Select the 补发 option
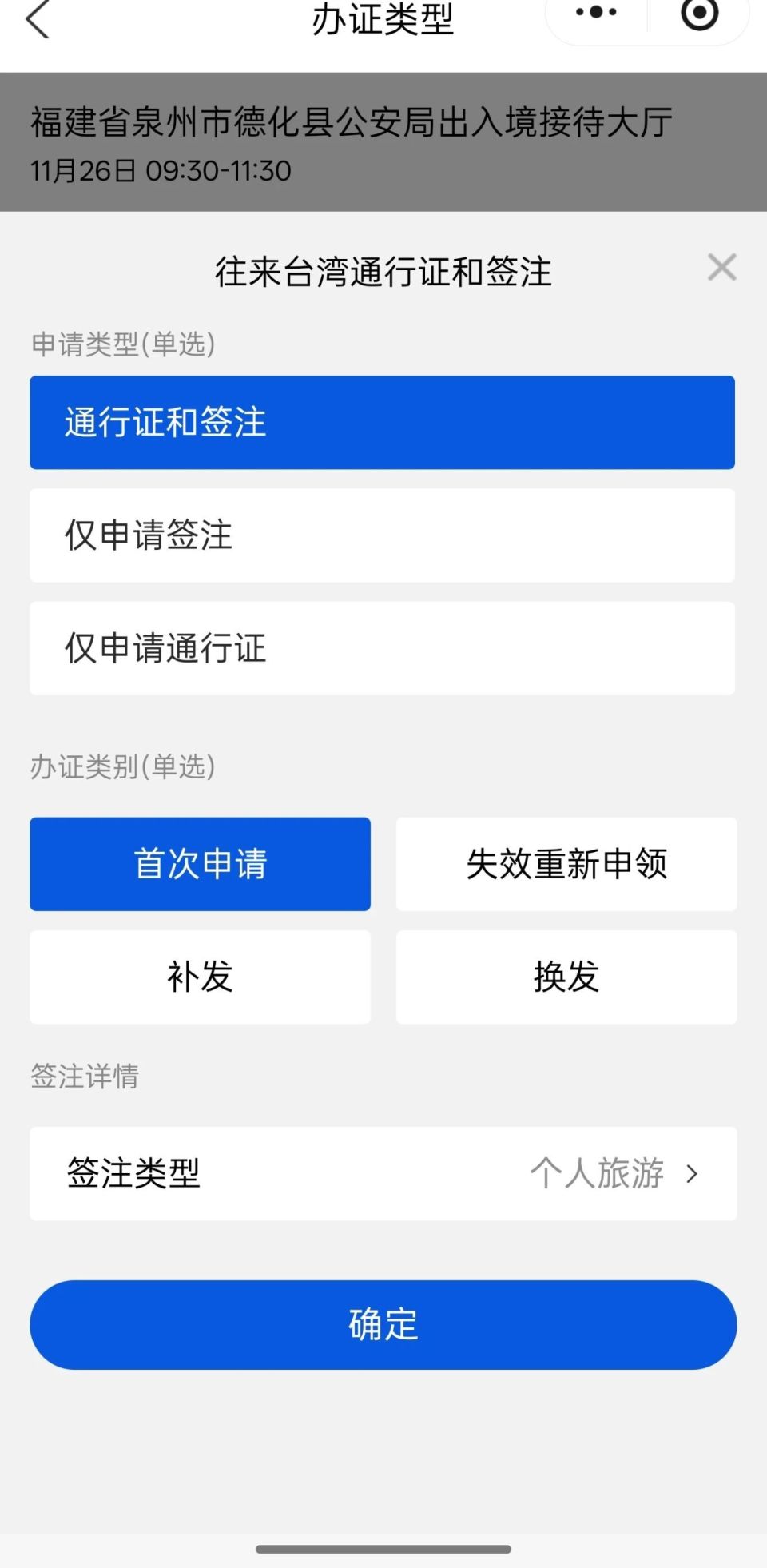This screenshot has width=767, height=1568. coord(200,977)
